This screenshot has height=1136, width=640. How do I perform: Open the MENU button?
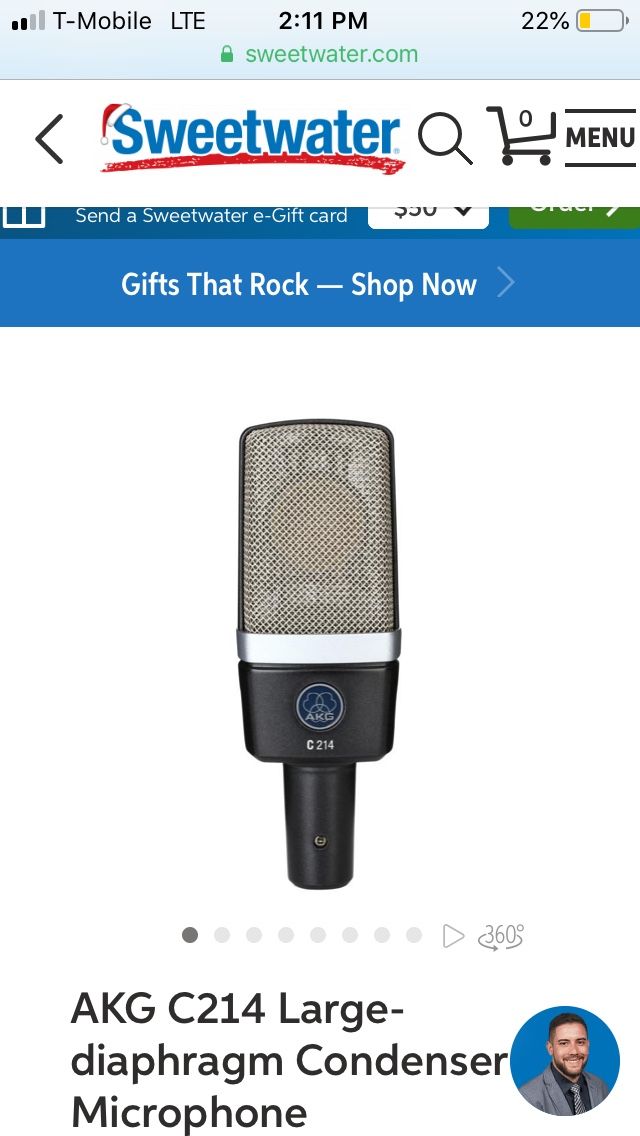point(600,138)
